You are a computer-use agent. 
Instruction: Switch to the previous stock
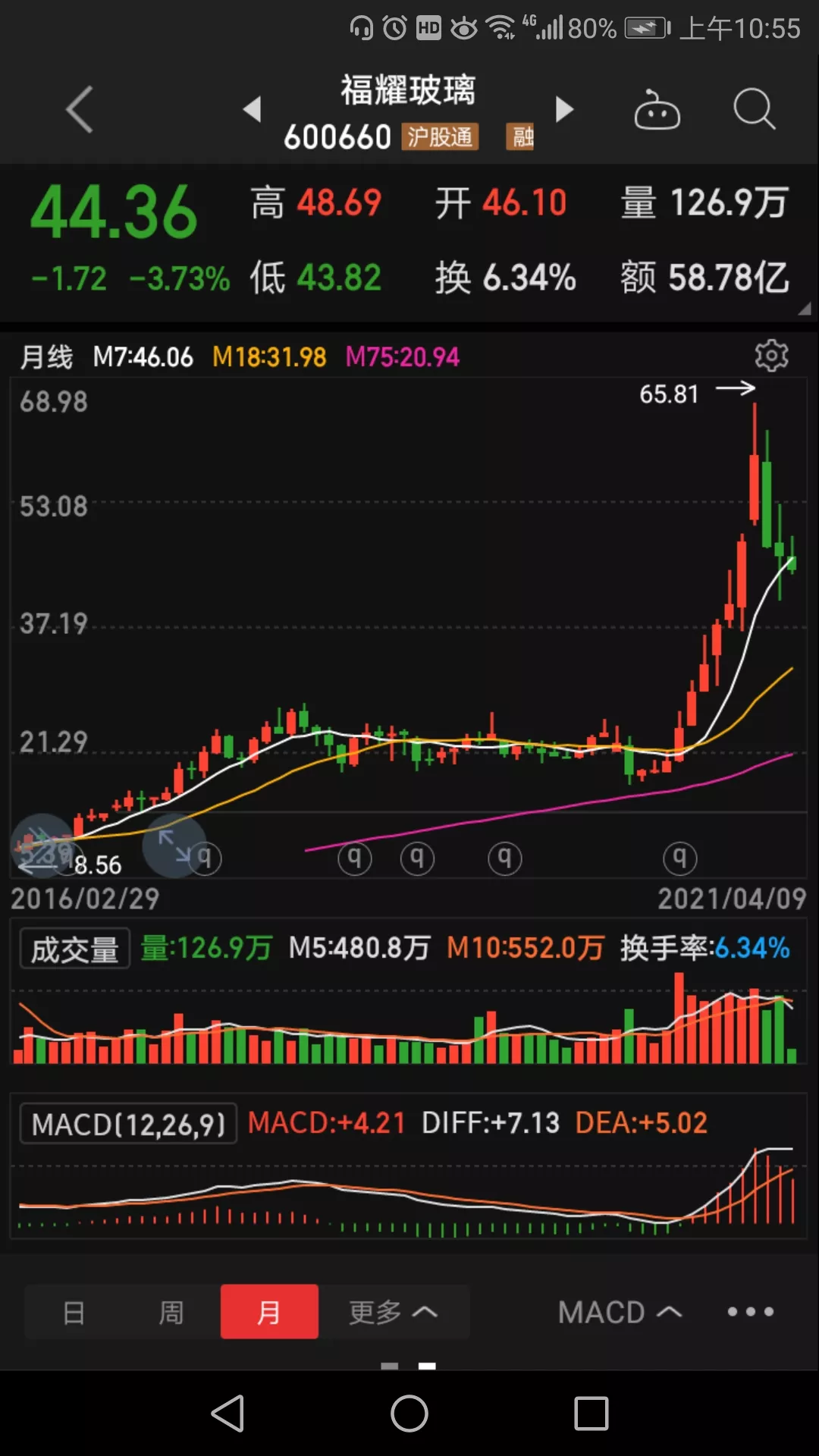[x=252, y=109]
